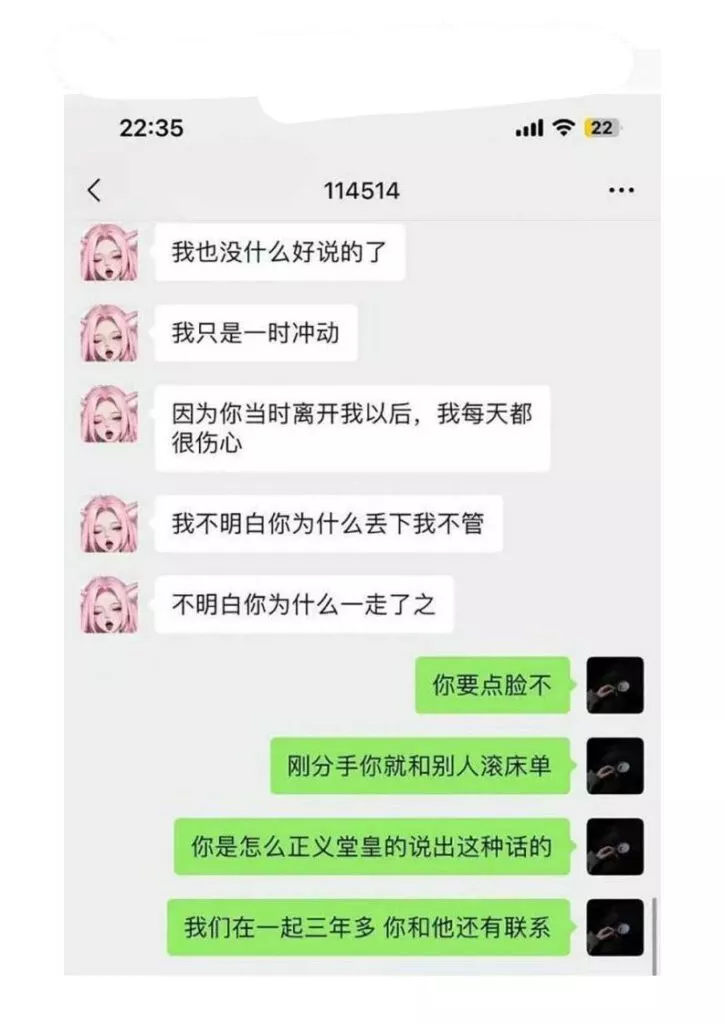The image size is (725, 1024).
Task: Go back from the 114514 chat
Action: (x=94, y=190)
